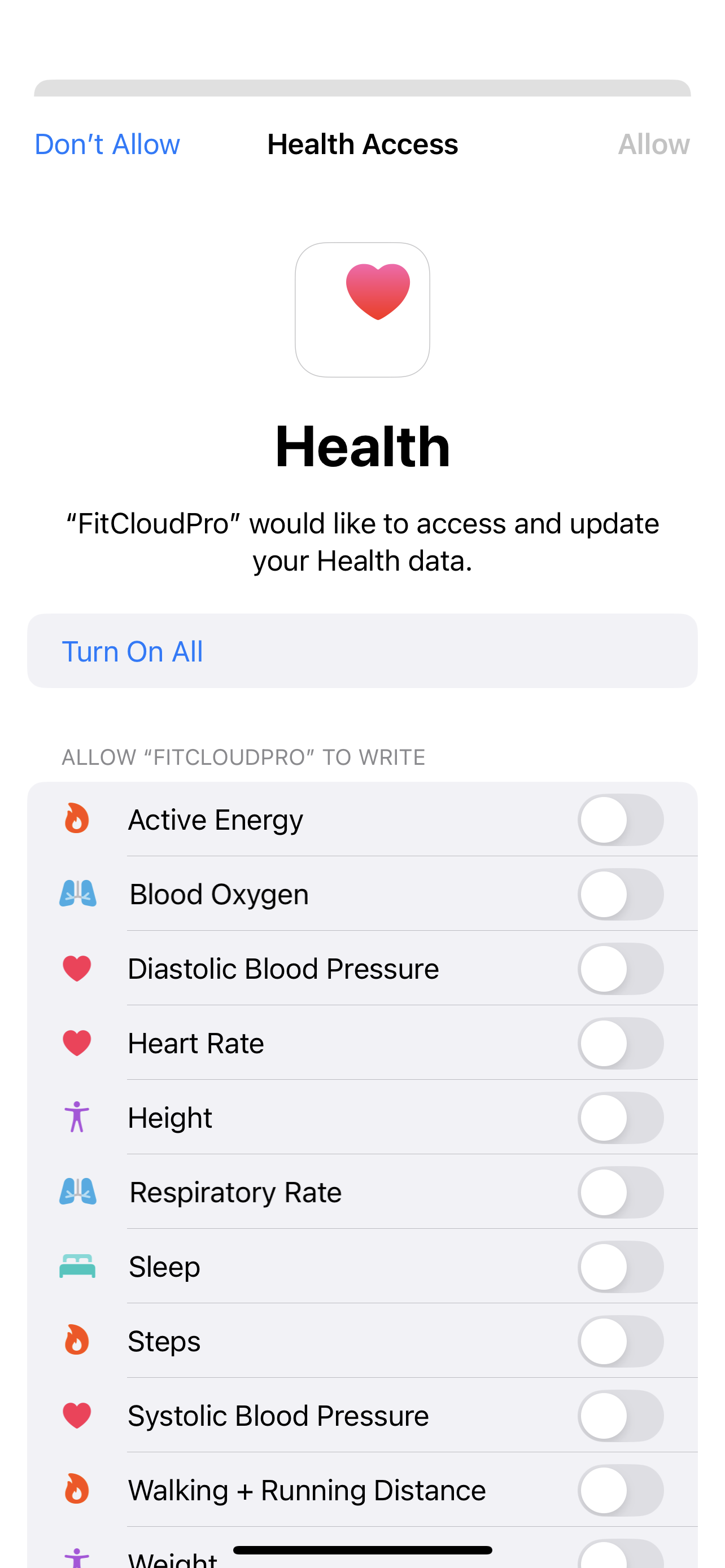Turn on Systolic Blood Pressure

[x=619, y=1416]
